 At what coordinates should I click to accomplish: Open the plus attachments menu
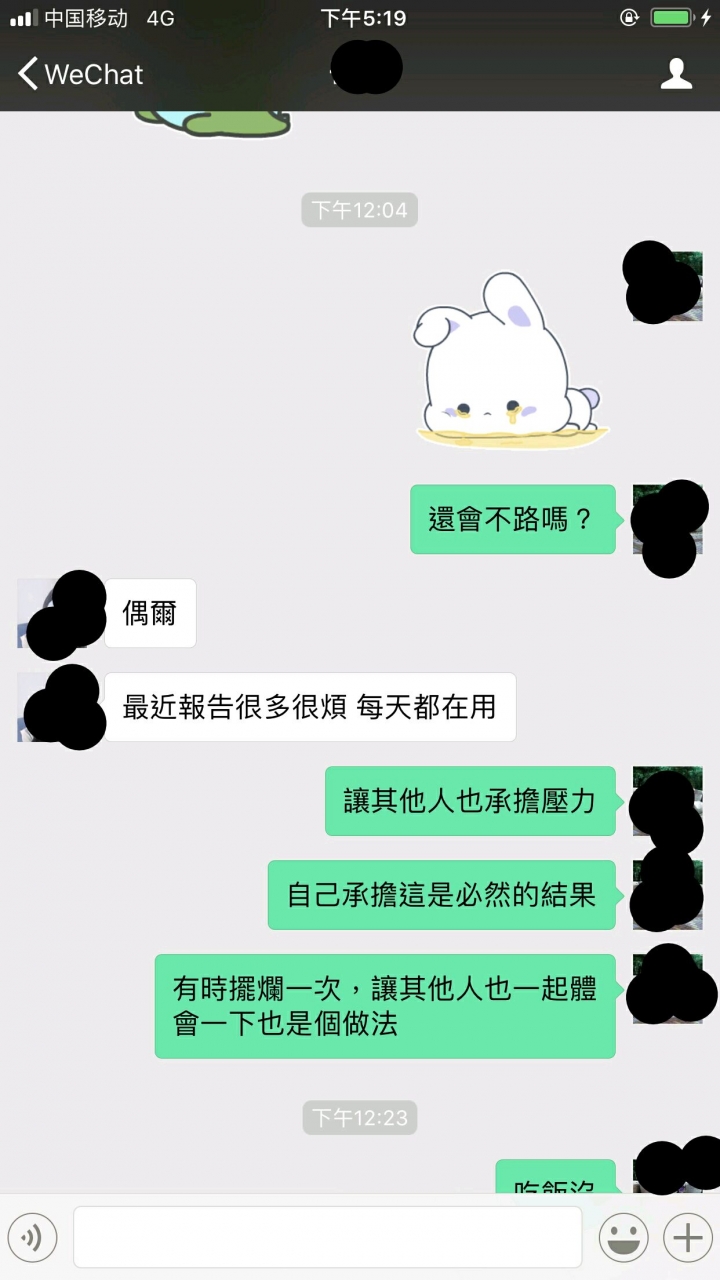pos(687,1238)
